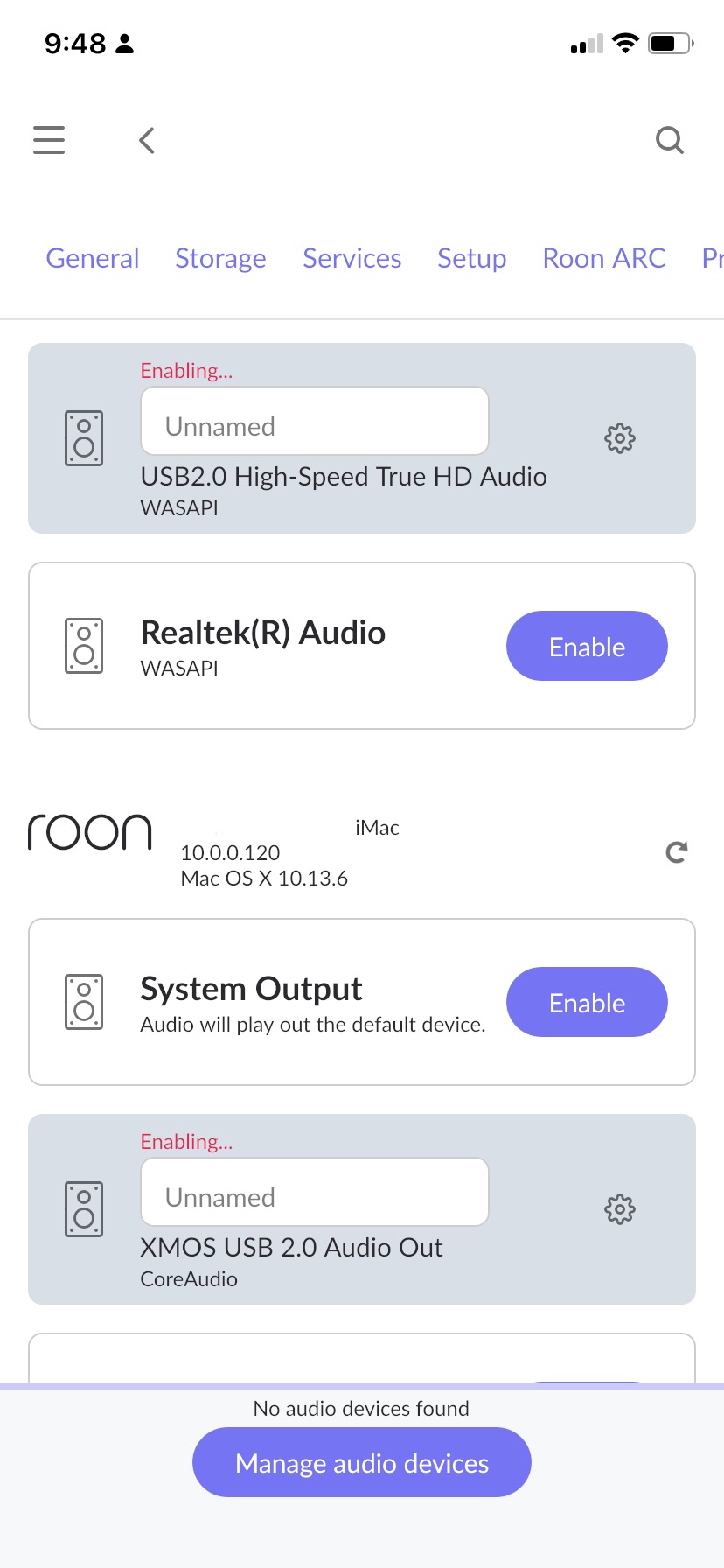Click the Manage audio devices button
Viewport: 724px width, 1568px height.
tap(361, 1462)
